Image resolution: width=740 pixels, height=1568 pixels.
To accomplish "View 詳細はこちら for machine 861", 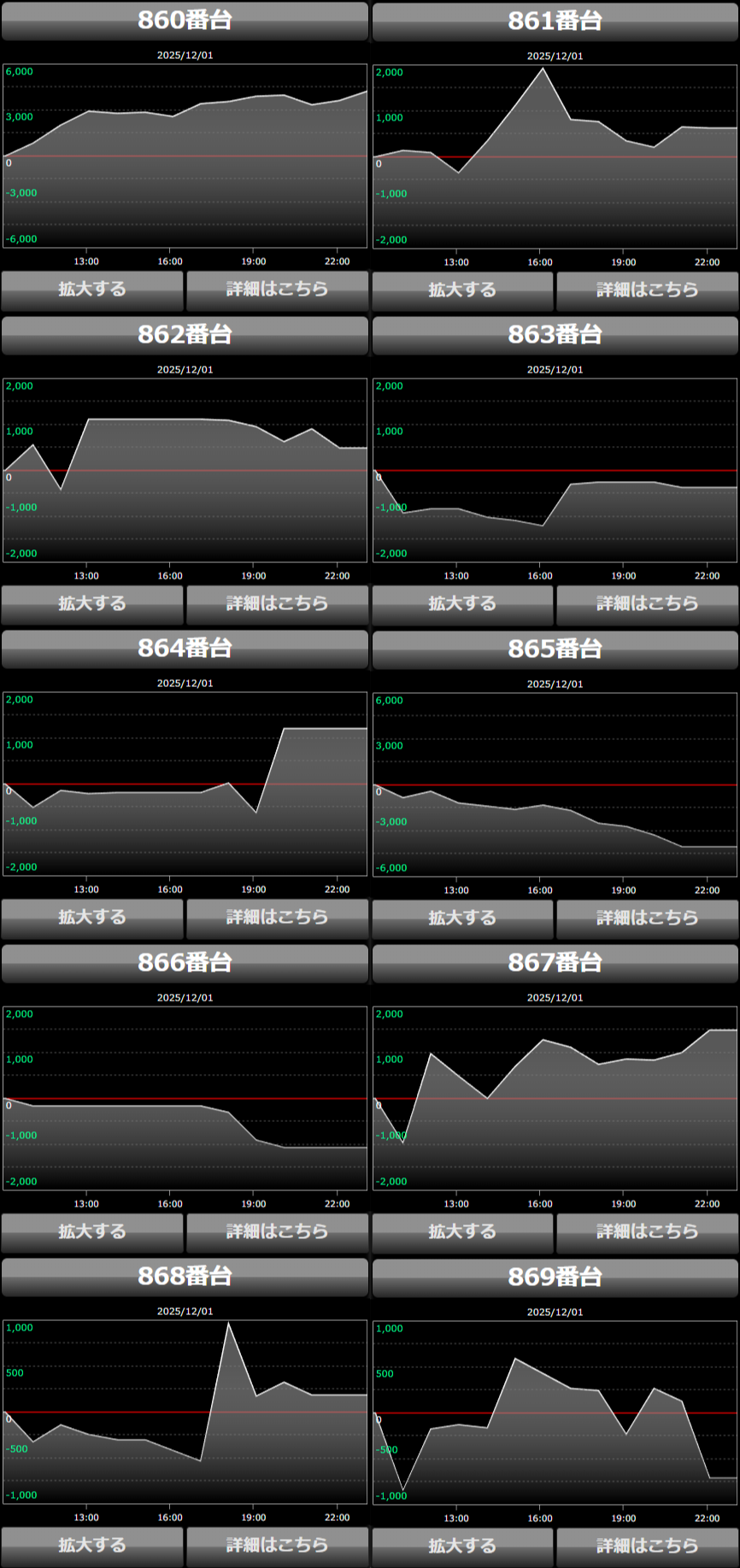I will (x=647, y=291).
